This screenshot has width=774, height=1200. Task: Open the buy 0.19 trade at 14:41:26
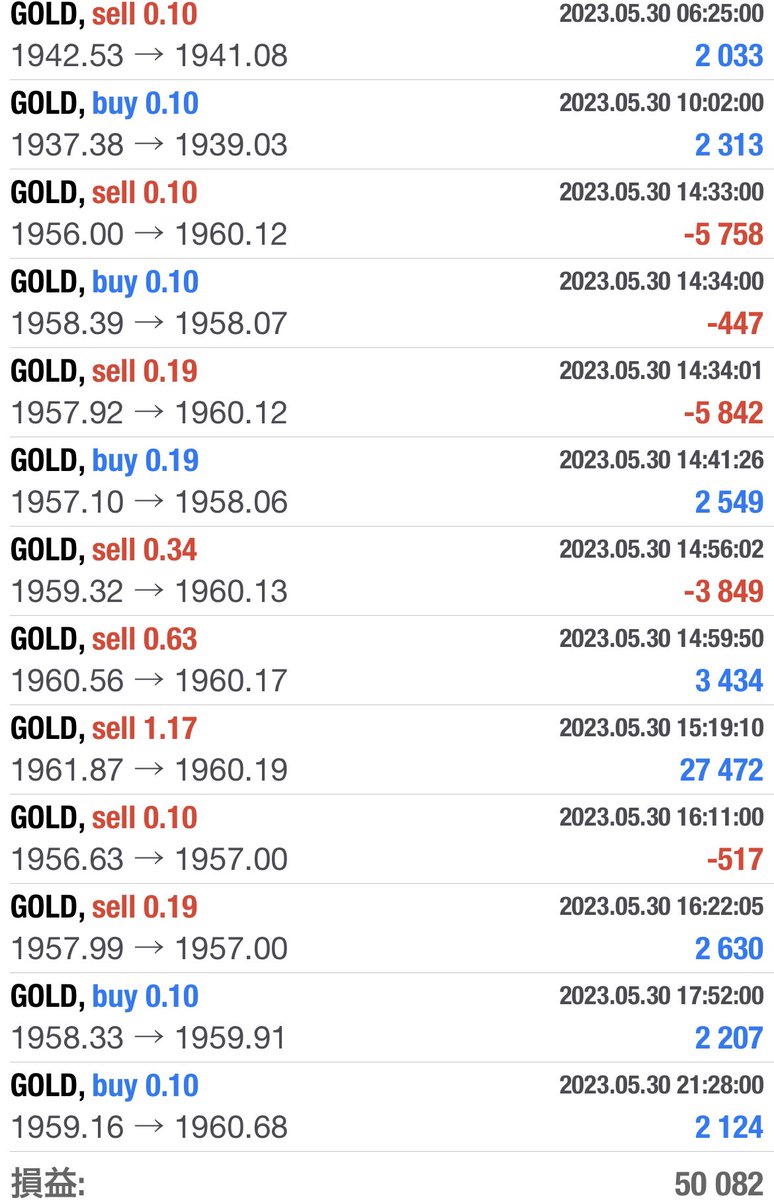tap(386, 480)
